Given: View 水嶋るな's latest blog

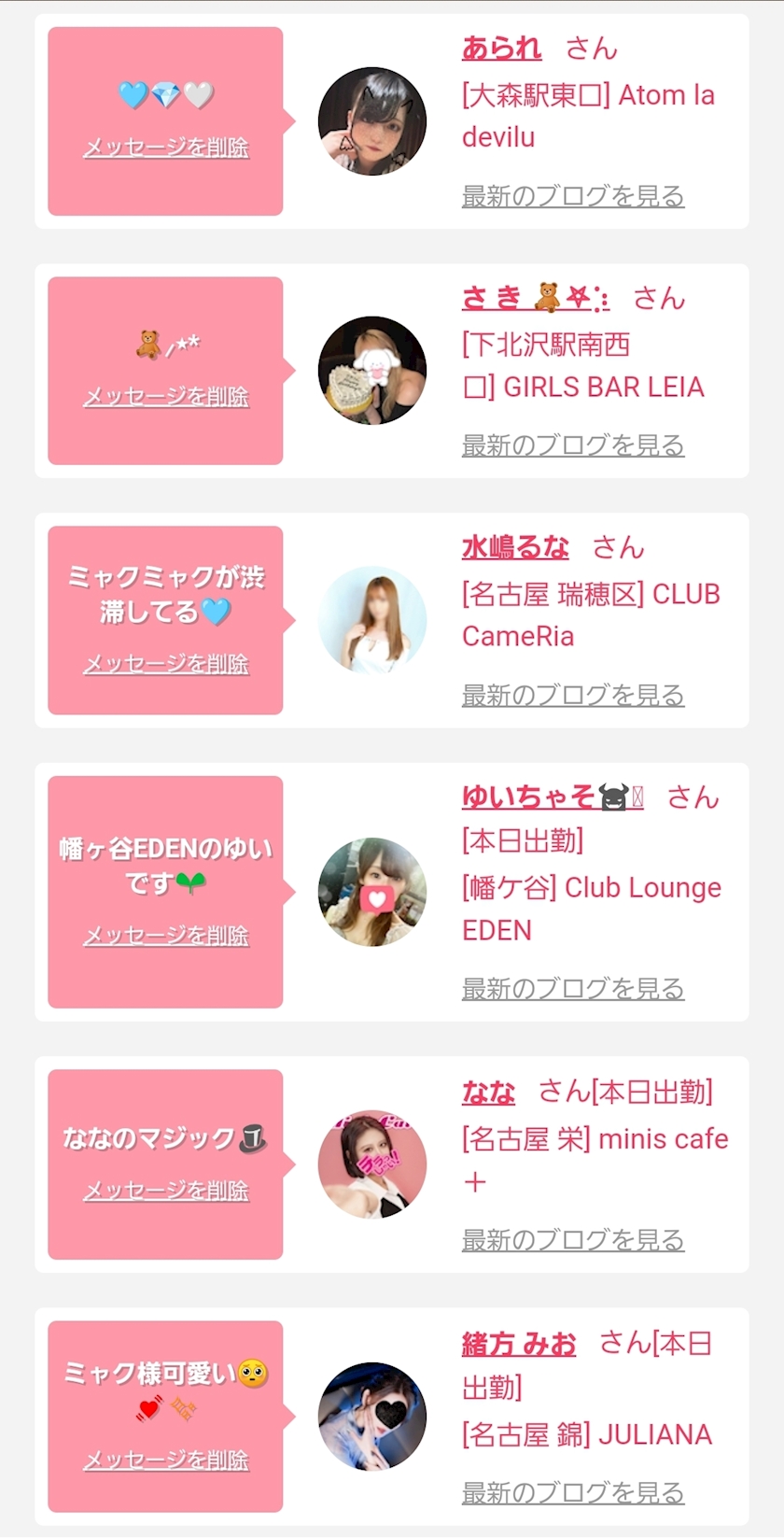Looking at the screenshot, I should (x=573, y=695).
